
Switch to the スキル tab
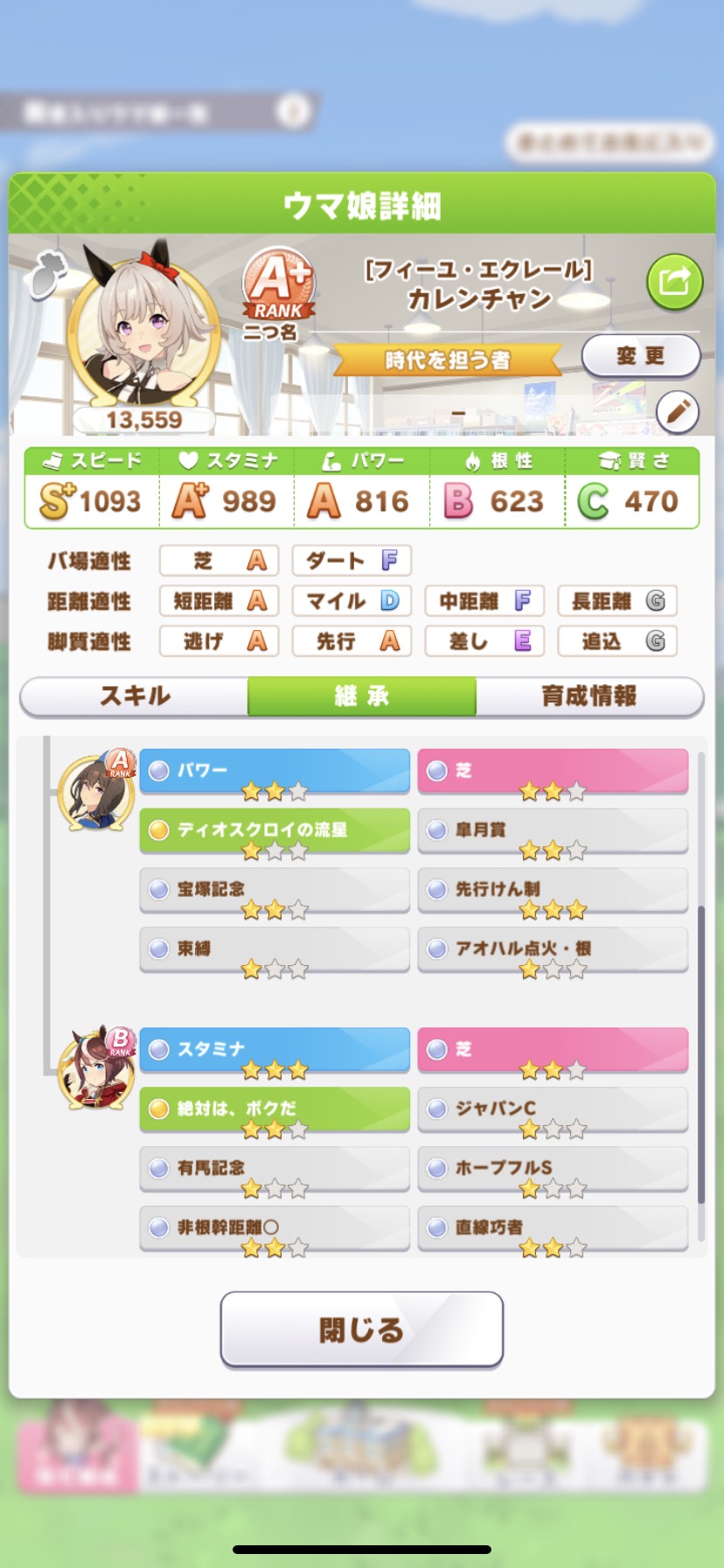pos(135,696)
